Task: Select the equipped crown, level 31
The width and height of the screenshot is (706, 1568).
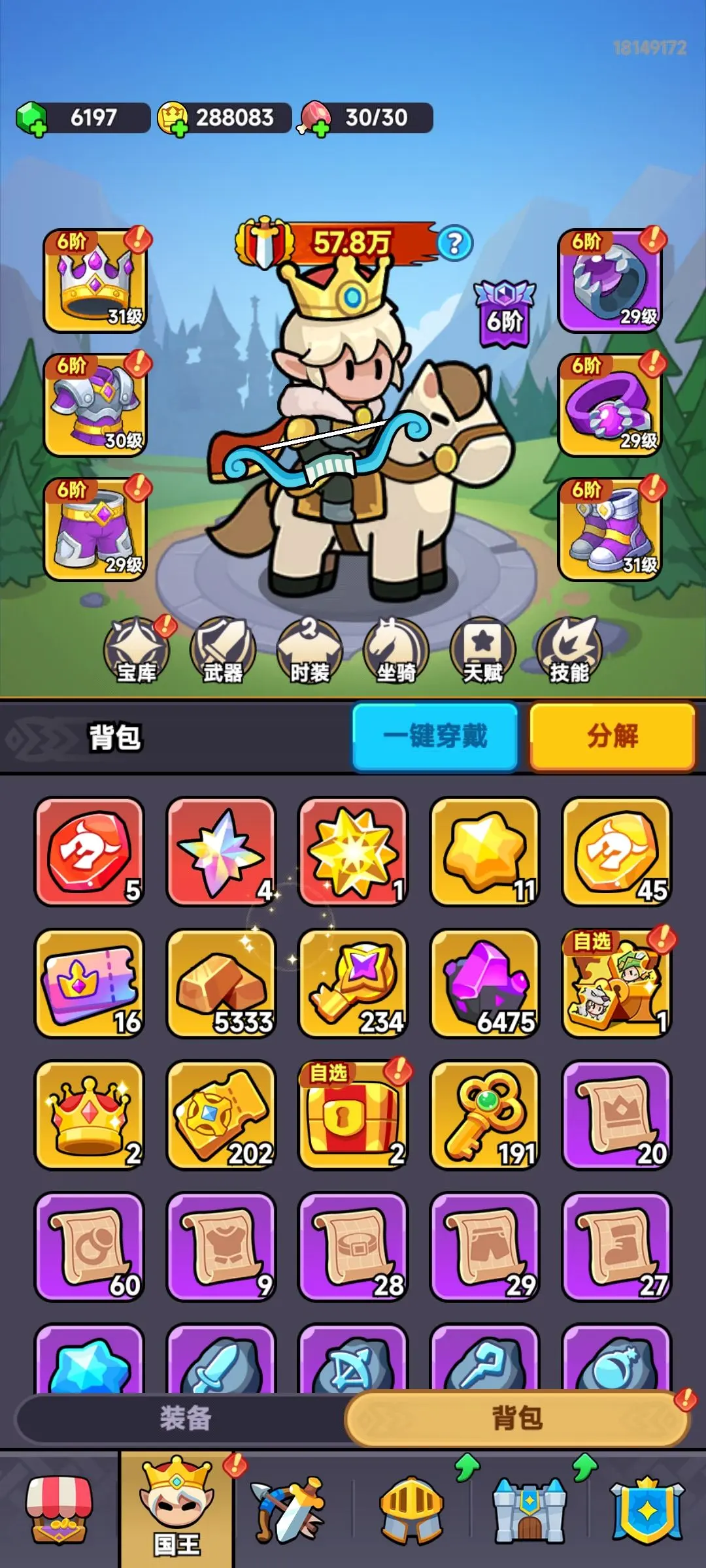Action: click(x=95, y=281)
